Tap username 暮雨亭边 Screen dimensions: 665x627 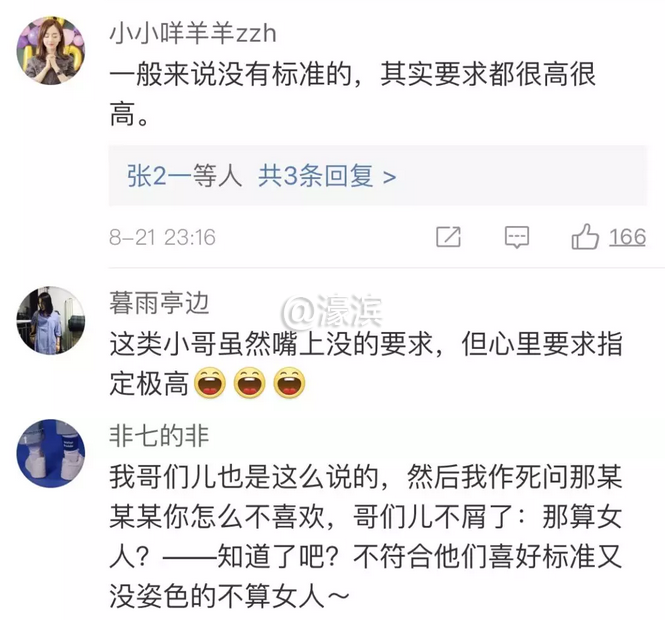[x=159, y=303]
